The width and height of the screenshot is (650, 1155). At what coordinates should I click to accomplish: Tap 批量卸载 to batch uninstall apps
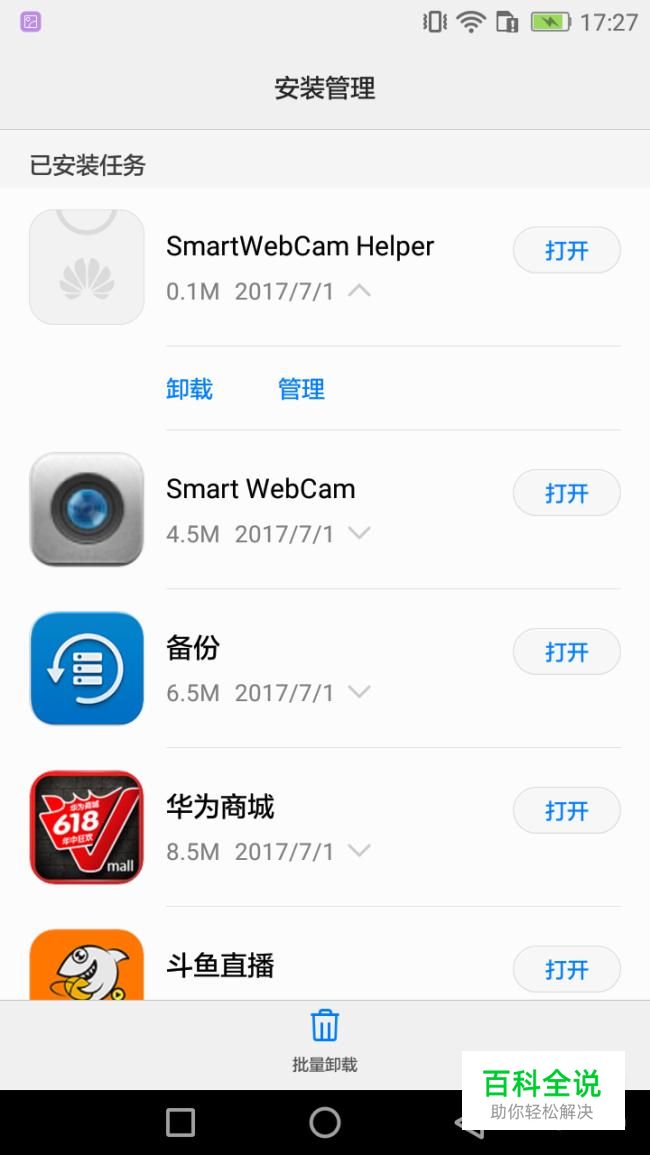coord(325,1040)
